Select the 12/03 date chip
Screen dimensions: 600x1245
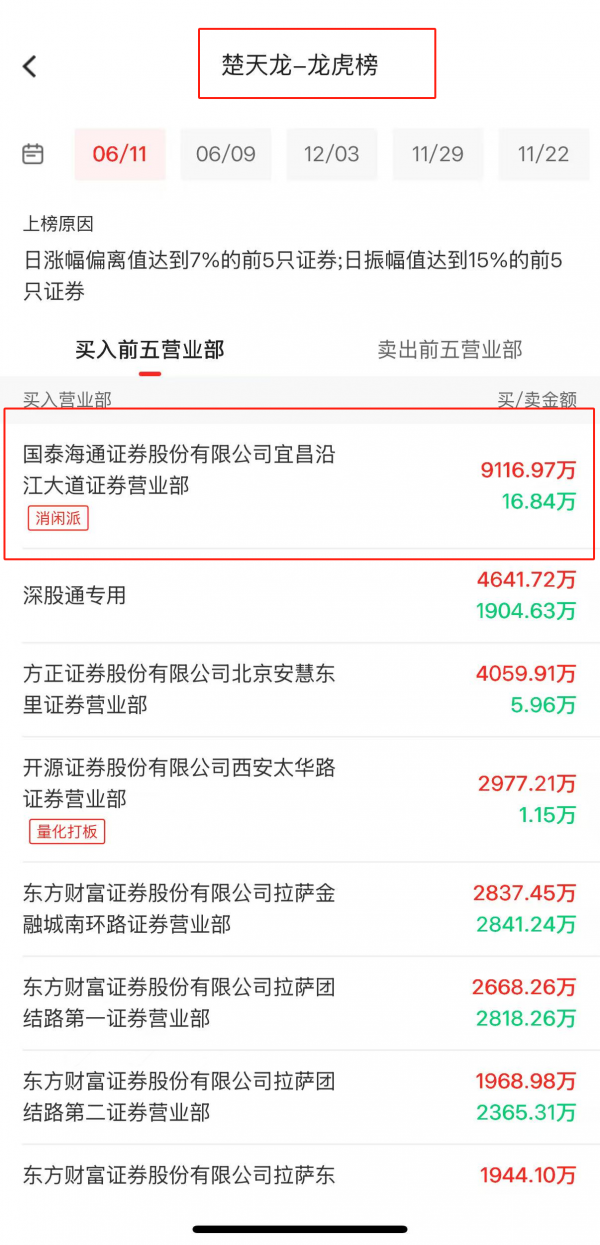332,154
